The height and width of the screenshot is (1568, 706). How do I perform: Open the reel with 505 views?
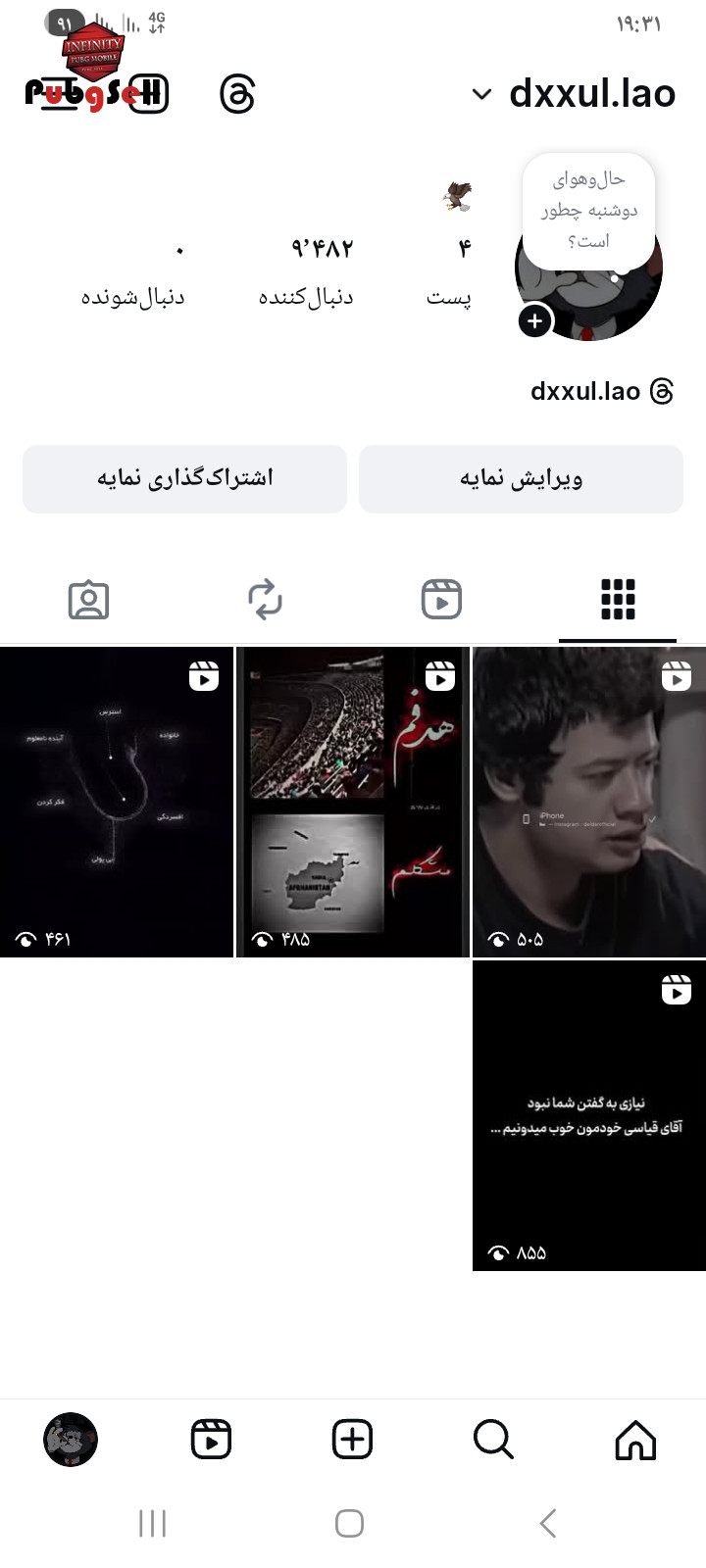click(x=588, y=801)
